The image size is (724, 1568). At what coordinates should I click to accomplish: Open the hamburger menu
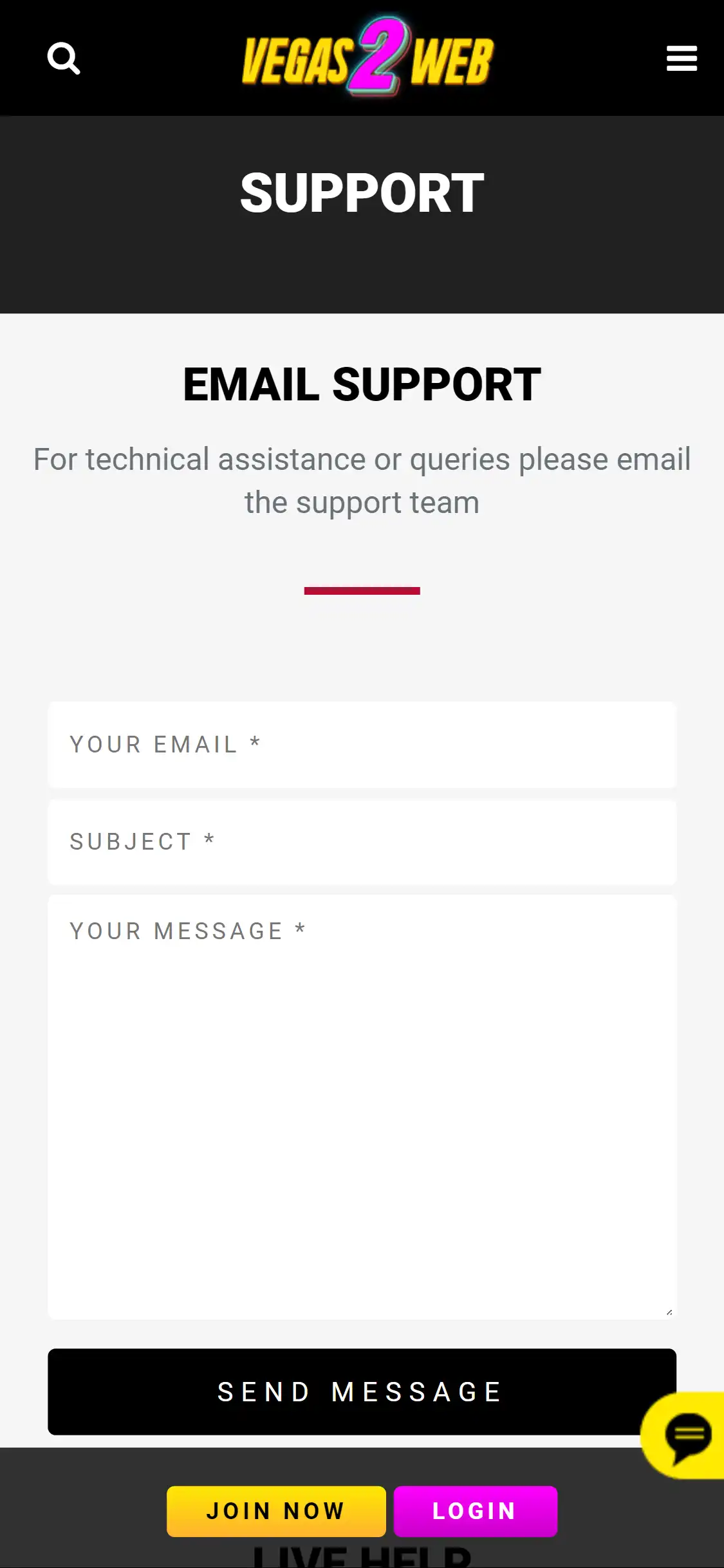click(x=682, y=59)
